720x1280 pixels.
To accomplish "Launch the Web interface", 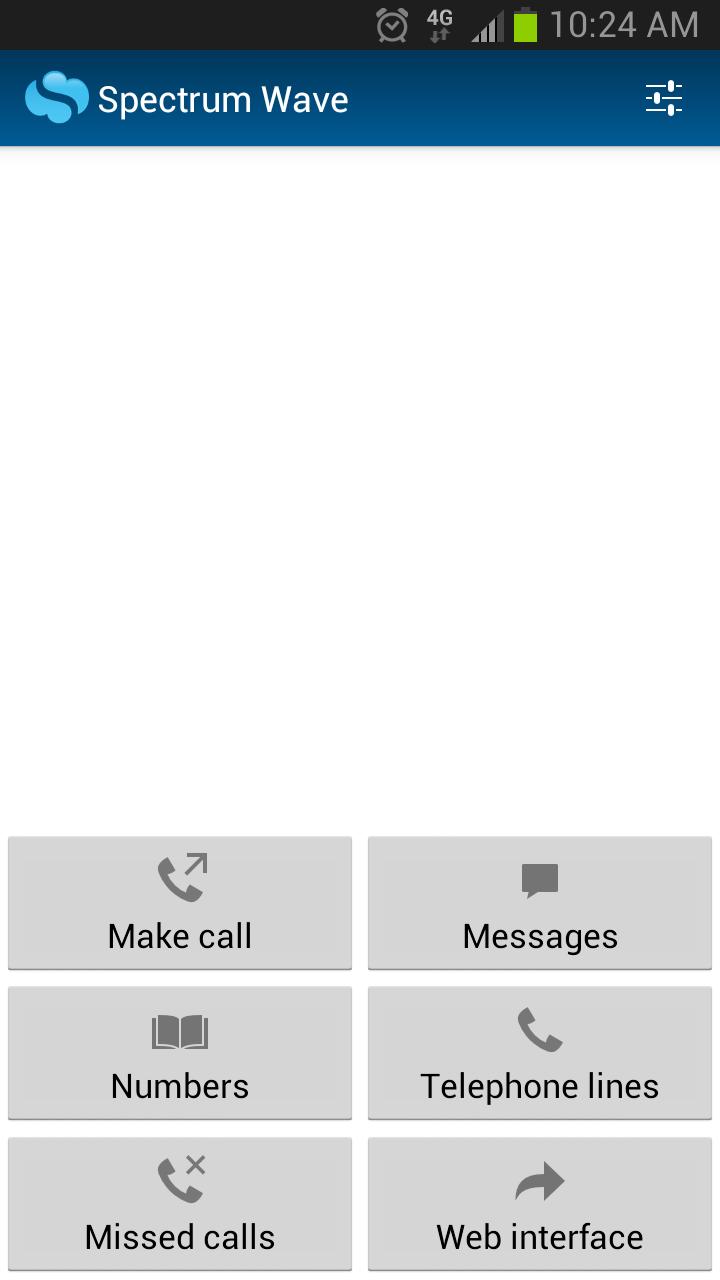I will tap(540, 1204).
